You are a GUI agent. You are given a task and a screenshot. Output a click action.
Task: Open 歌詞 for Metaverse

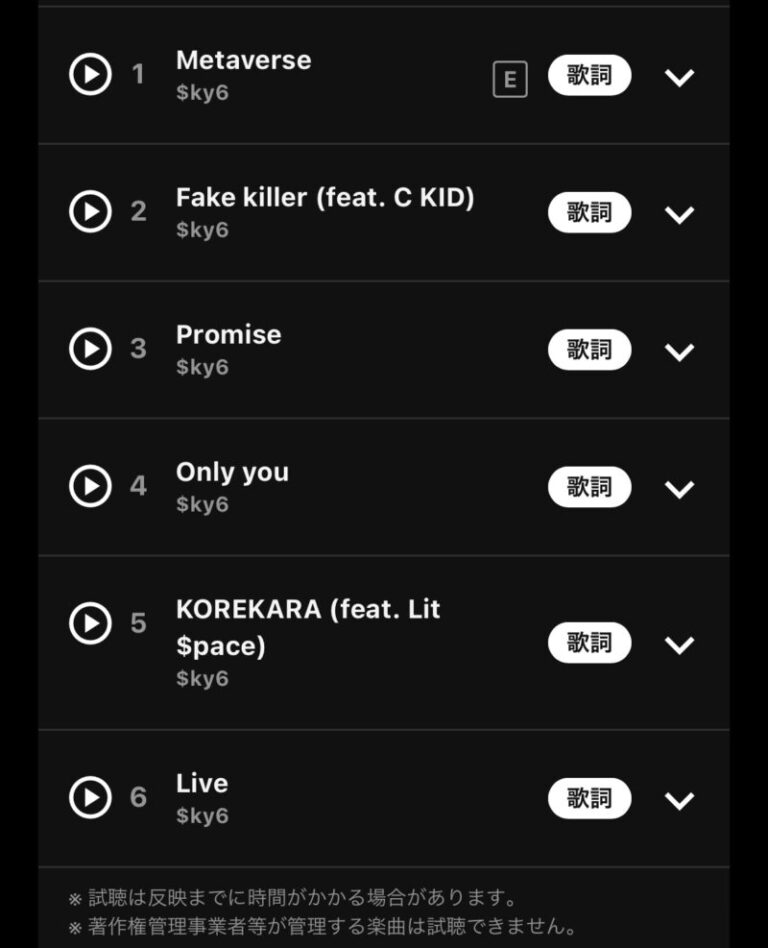pos(589,76)
